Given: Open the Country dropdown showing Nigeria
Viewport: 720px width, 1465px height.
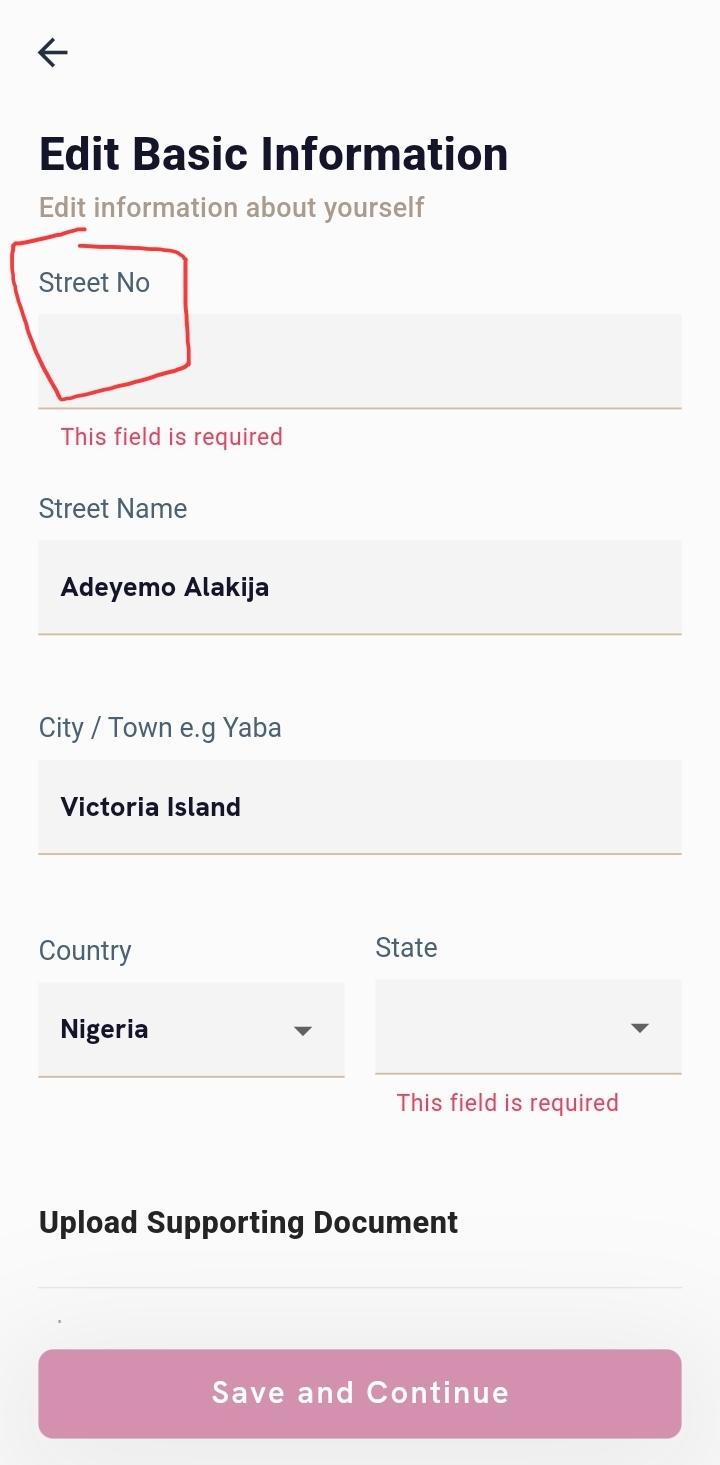Looking at the screenshot, I should 191,1029.
